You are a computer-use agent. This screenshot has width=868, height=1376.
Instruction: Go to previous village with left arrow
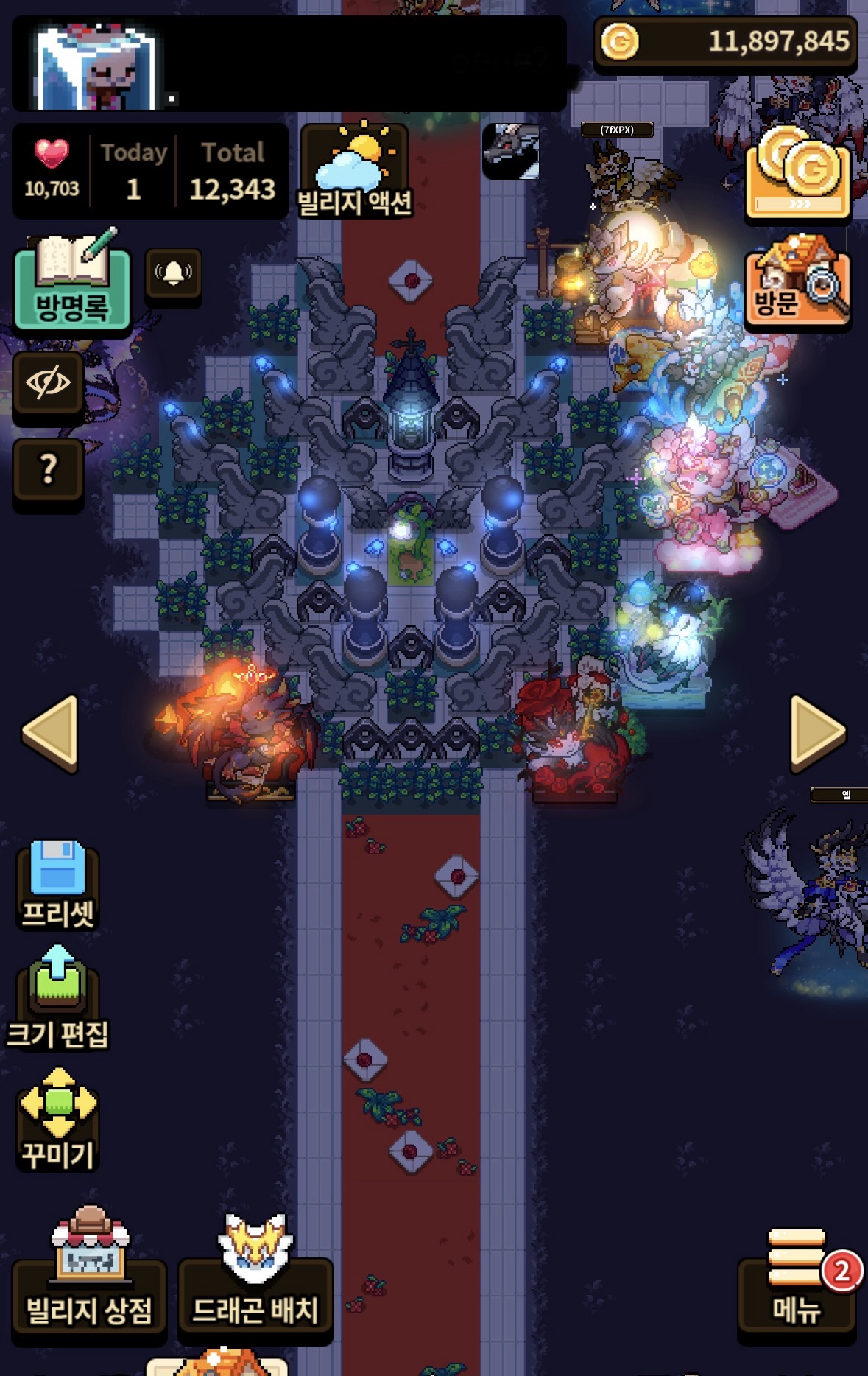pos(51,733)
